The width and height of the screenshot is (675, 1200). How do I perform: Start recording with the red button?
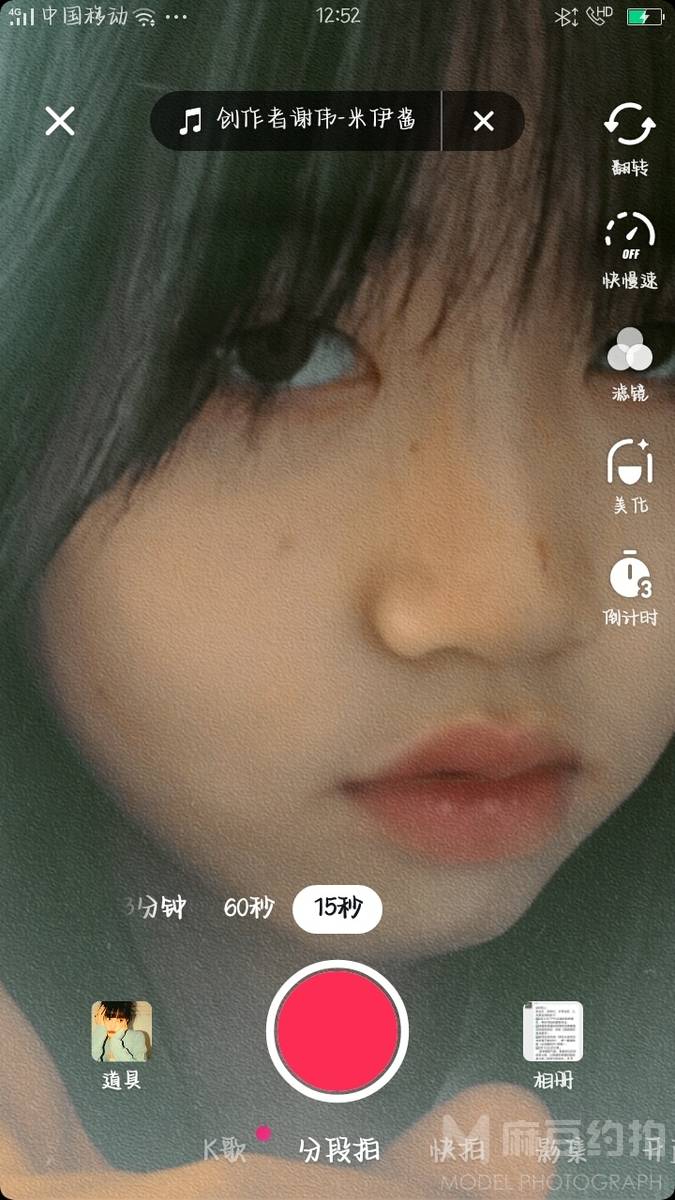pos(337,1031)
